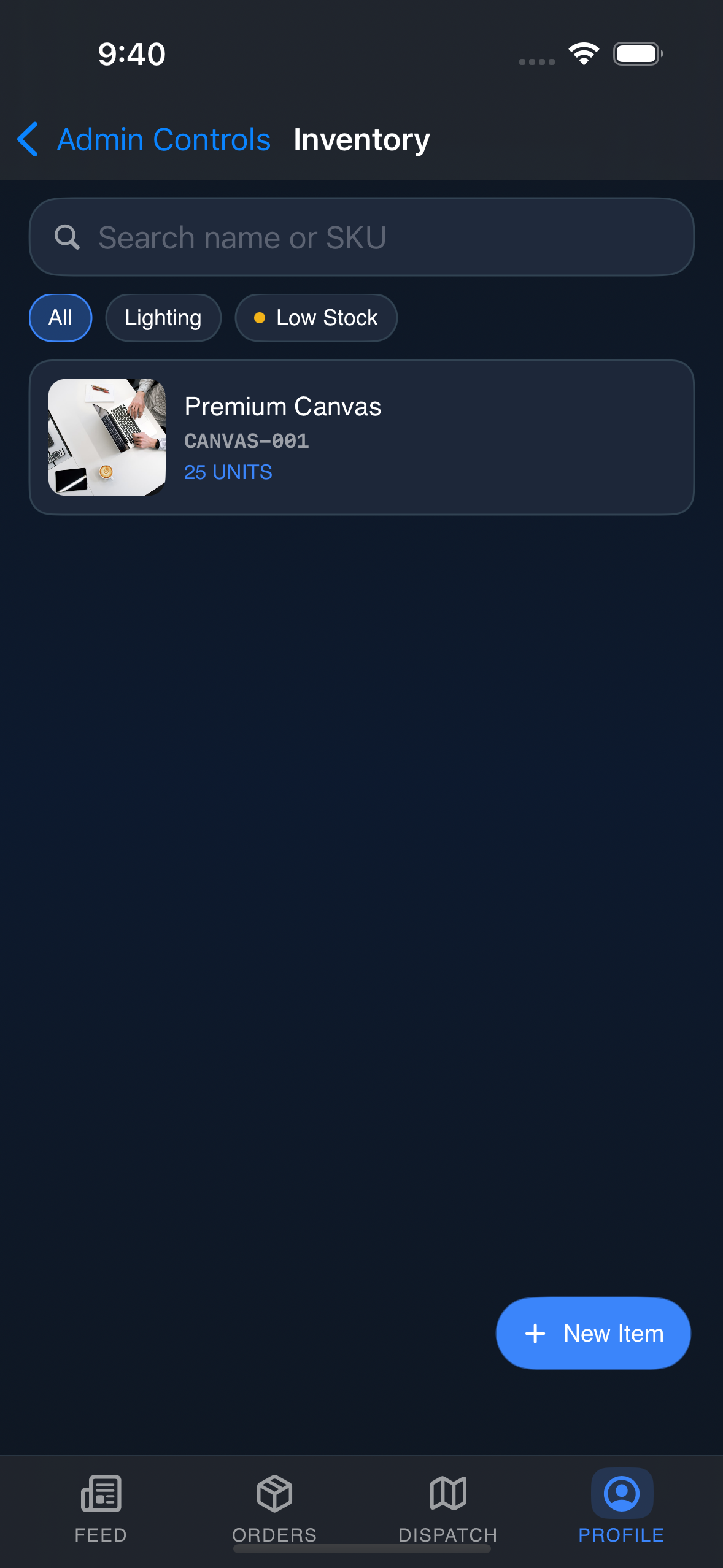Go back to Admin Controls

(x=144, y=140)
